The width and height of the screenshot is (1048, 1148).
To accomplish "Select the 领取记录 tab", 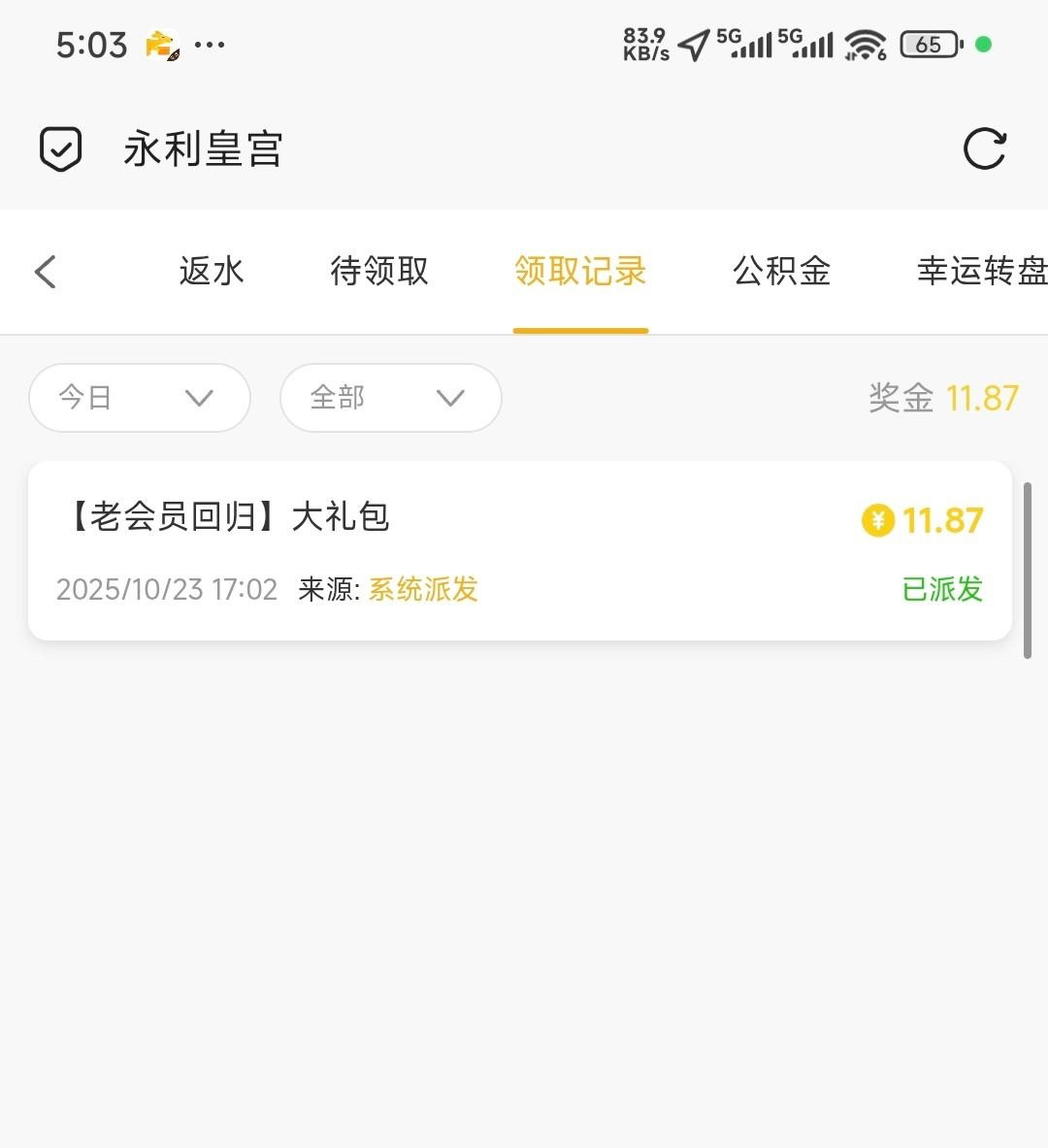I will point(580,272).
